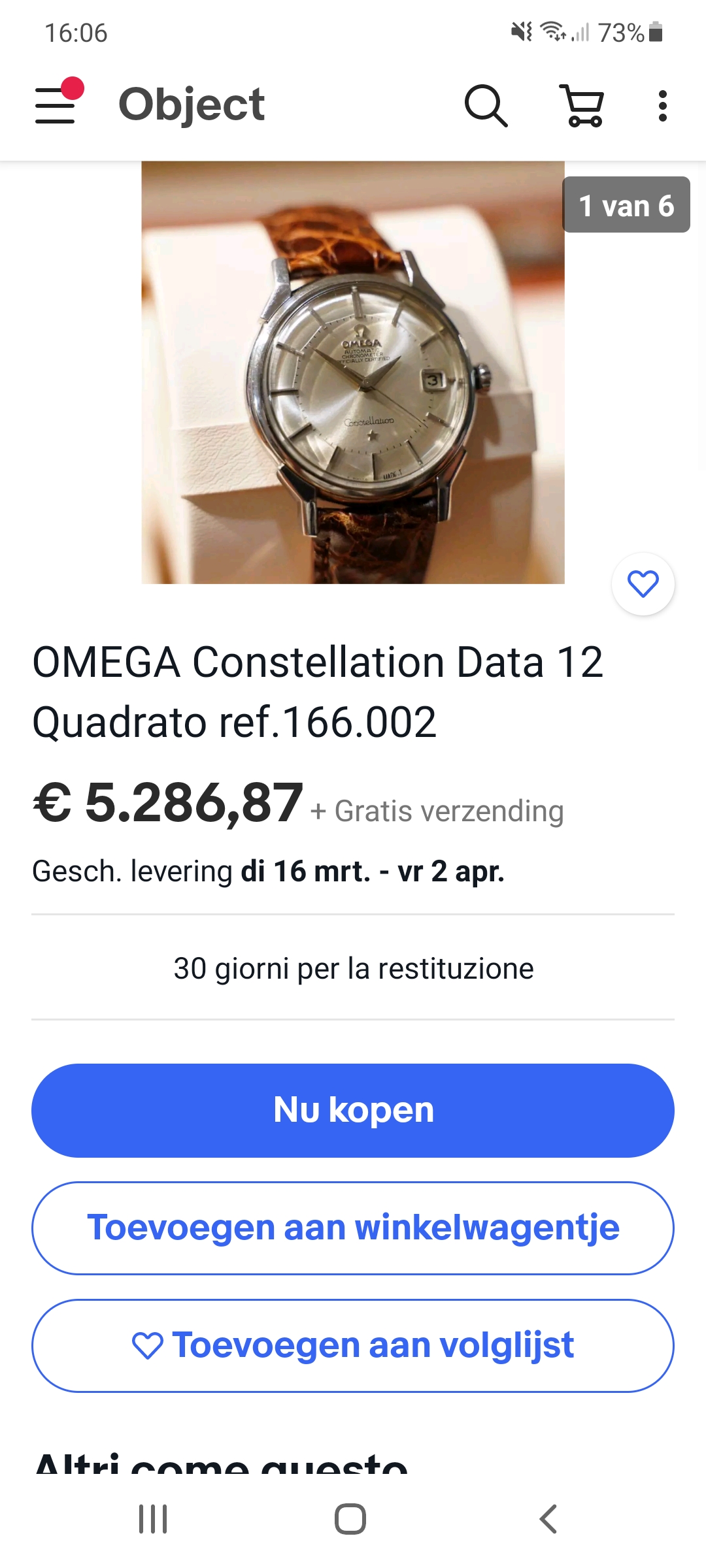Open the hamburger navigation menu
706x1568 pixels.
pos(56,105)
